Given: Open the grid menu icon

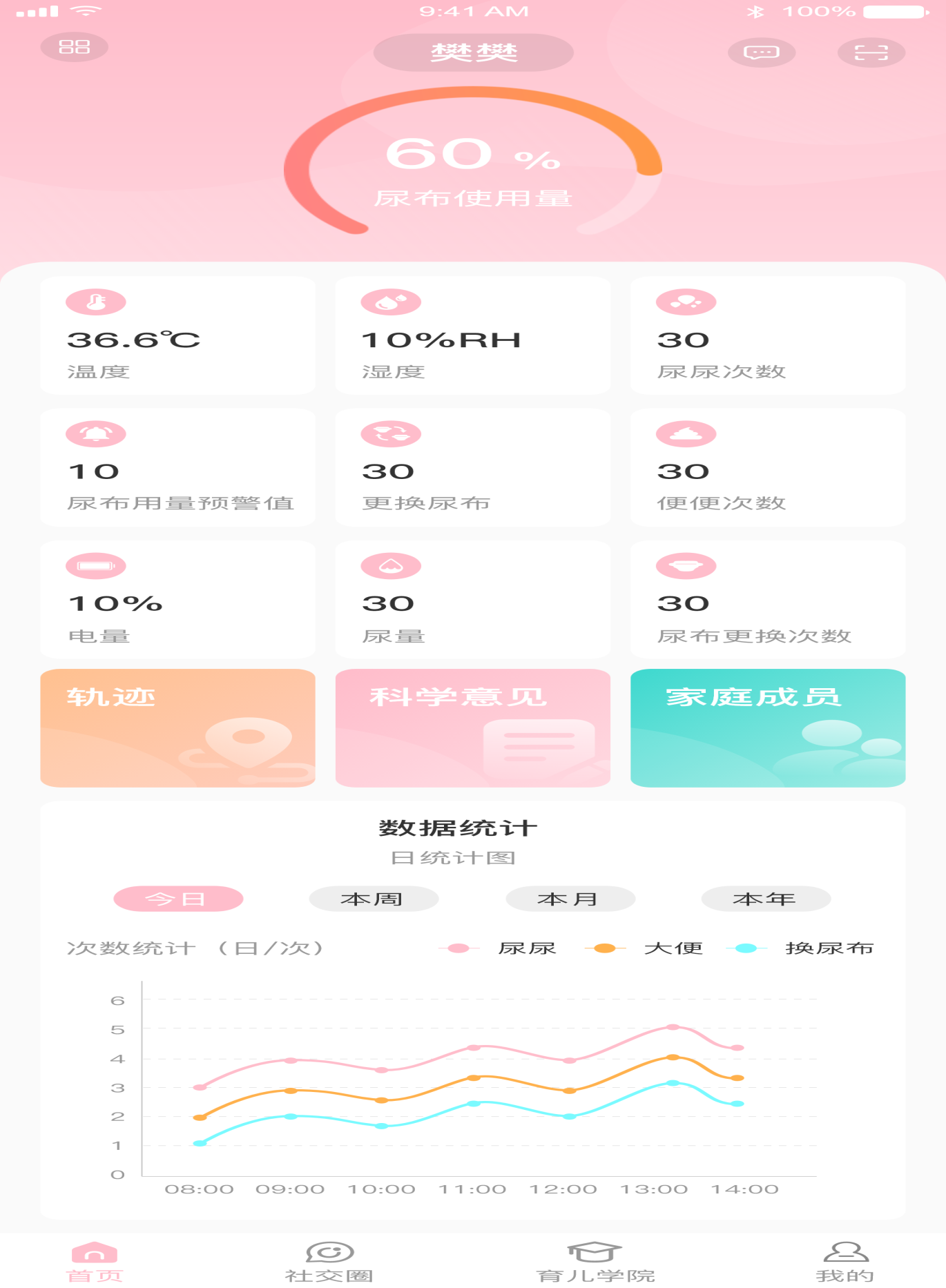Looking at the screenshot, I should coord(74,47).
